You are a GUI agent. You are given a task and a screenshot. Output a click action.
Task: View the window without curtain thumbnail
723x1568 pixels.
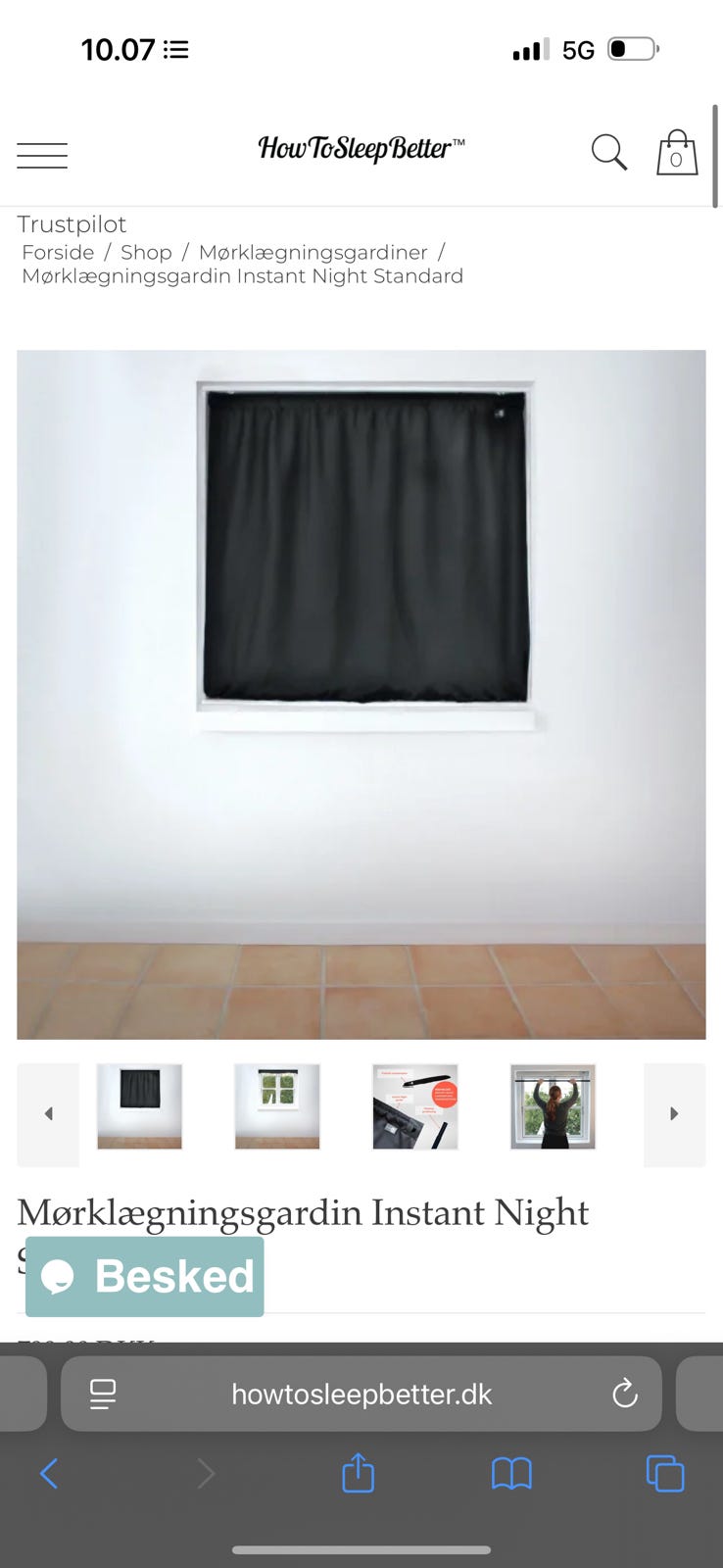click(x=277, y=1106)
